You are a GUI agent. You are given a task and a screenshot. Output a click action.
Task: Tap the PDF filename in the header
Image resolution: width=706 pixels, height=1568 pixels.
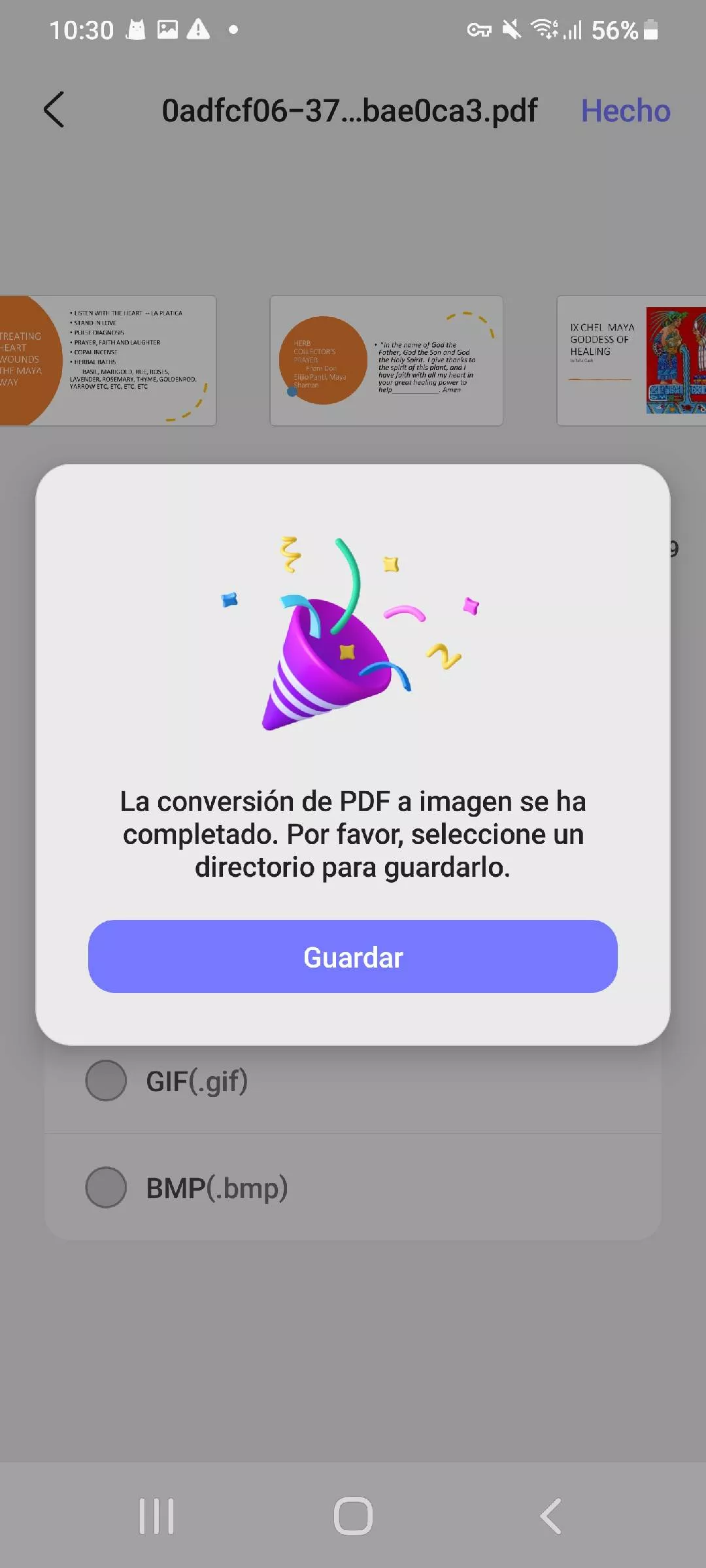350,110
